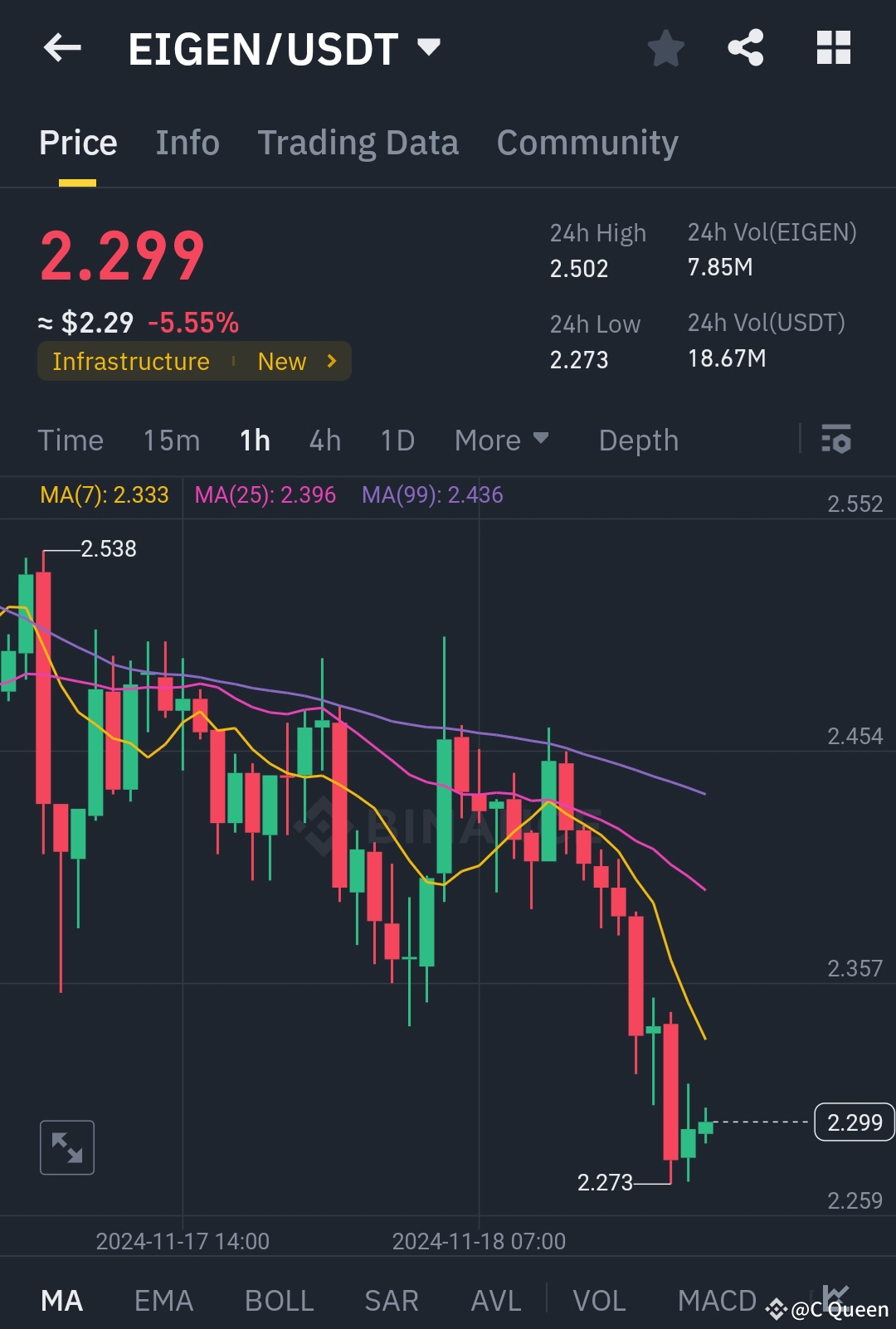The height and width of the screenshot is (1329, 896).
Task: Open the grid layout view icon
Action: [x=833, y=47]
